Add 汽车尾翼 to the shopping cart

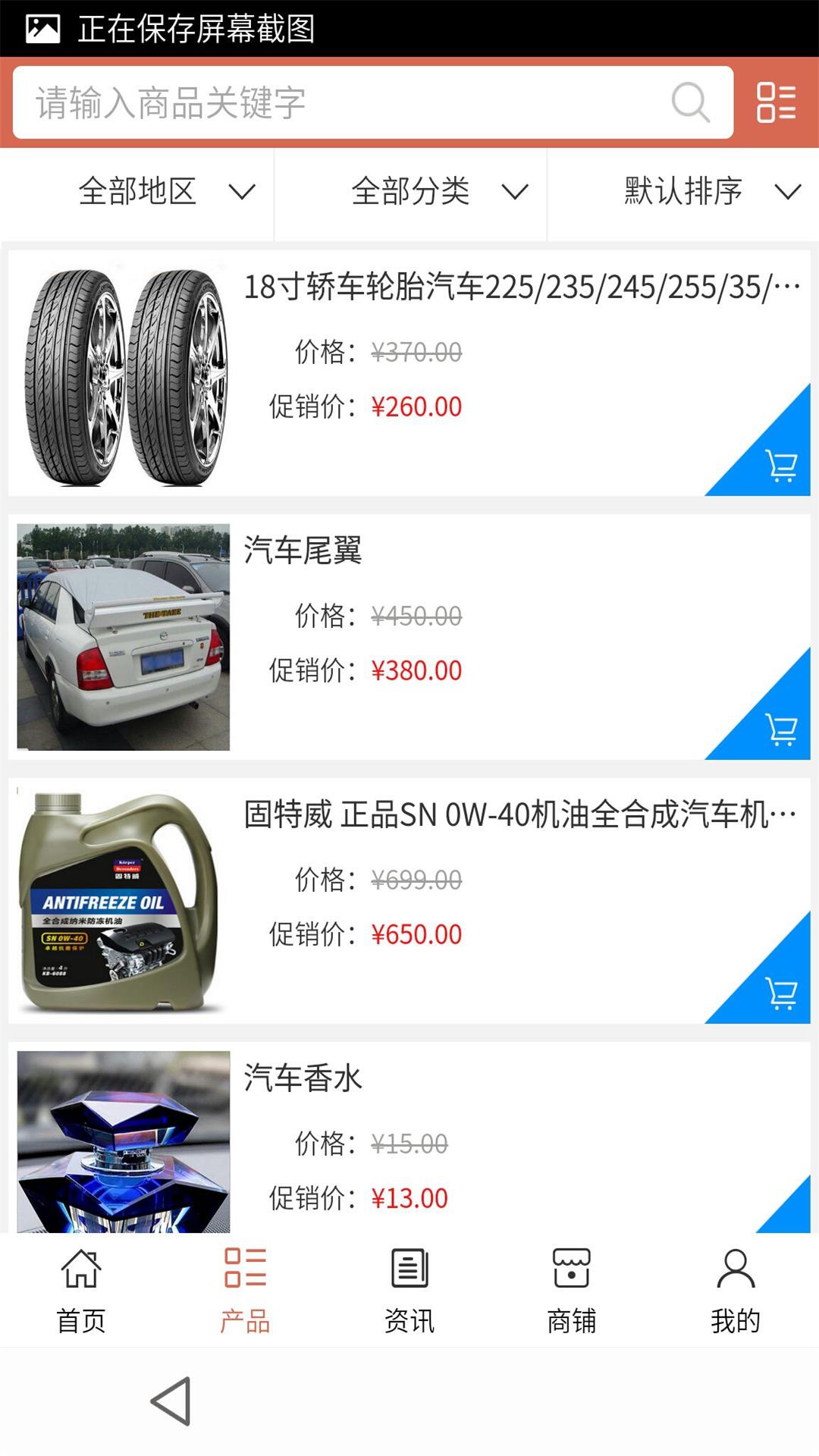(x=781, y=729)
